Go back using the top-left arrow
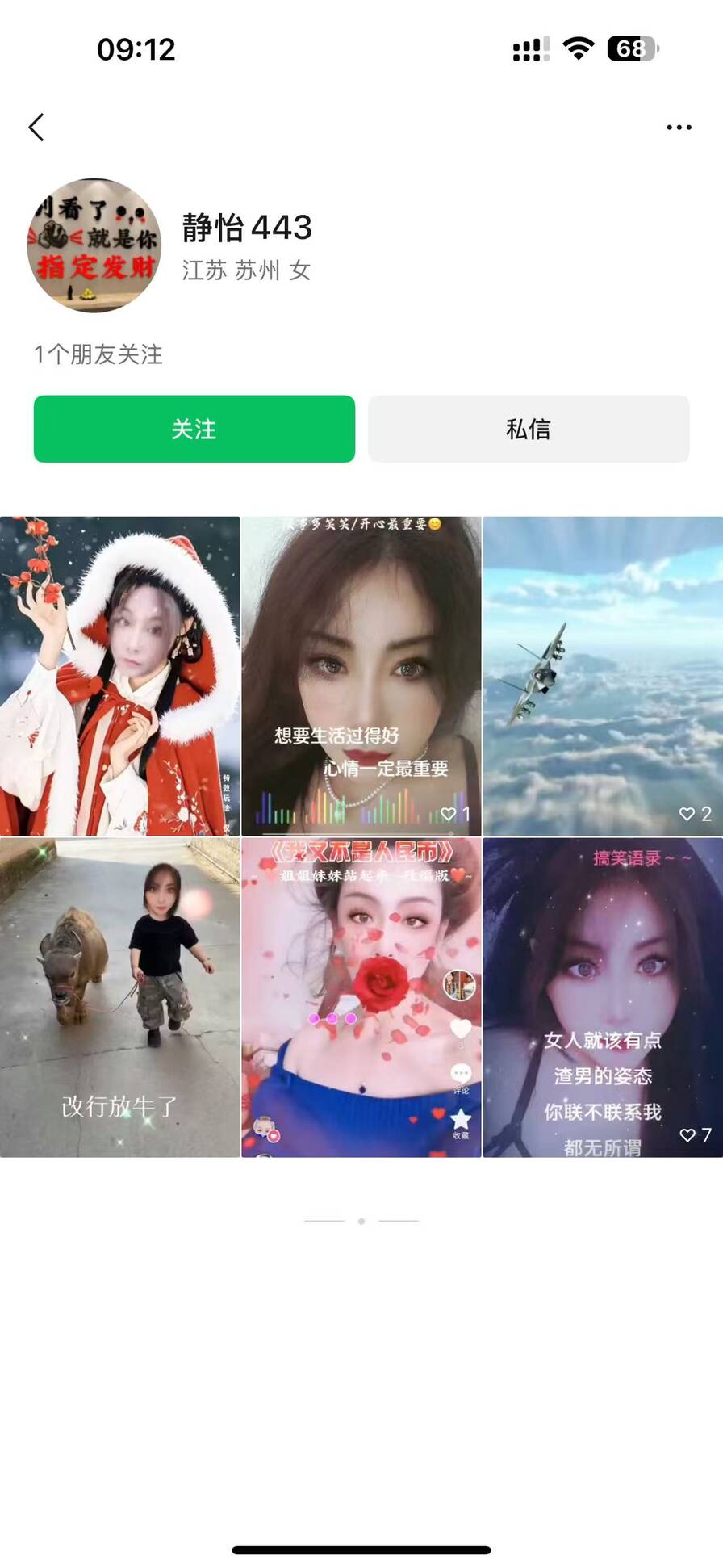723x1568 pixels. tap(36, 127)
